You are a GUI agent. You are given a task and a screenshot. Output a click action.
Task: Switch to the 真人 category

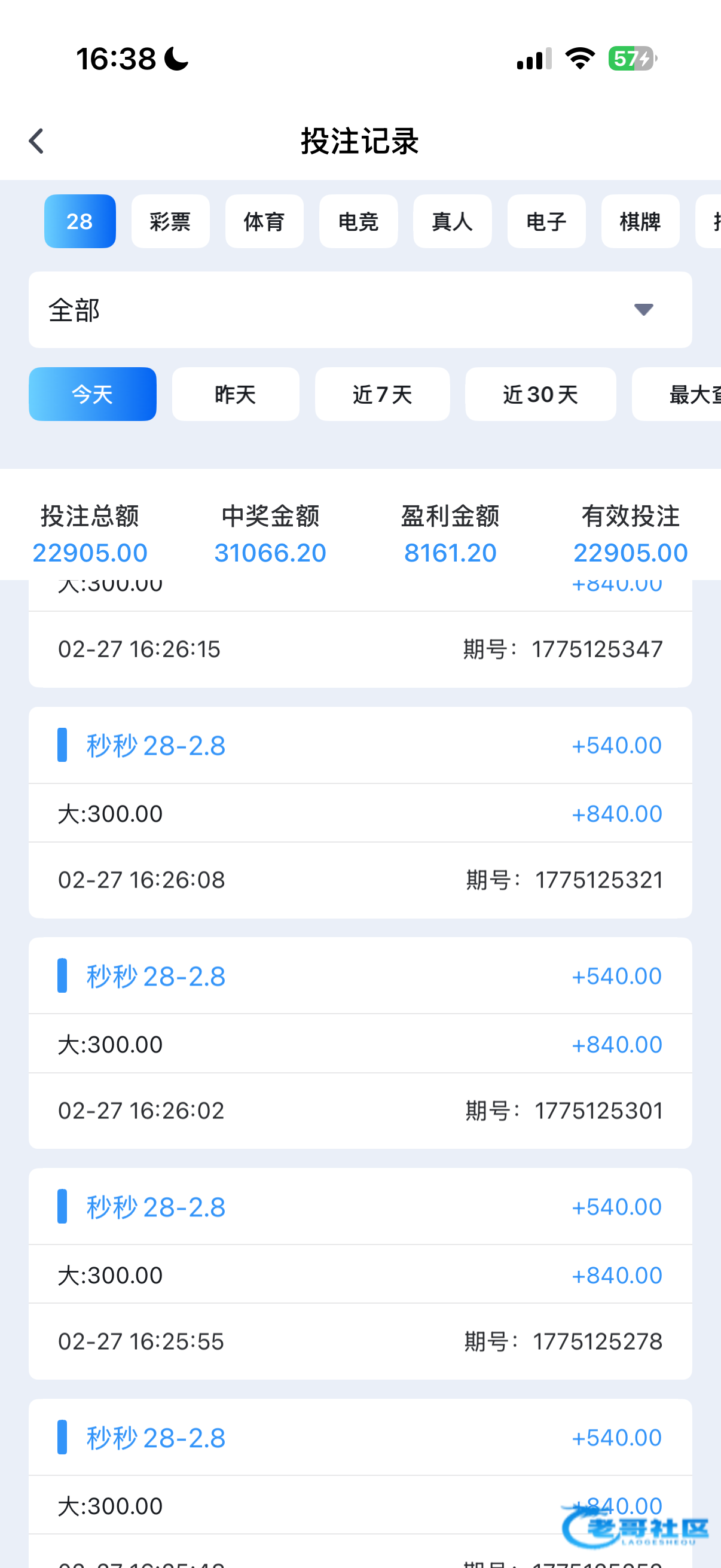452,221
